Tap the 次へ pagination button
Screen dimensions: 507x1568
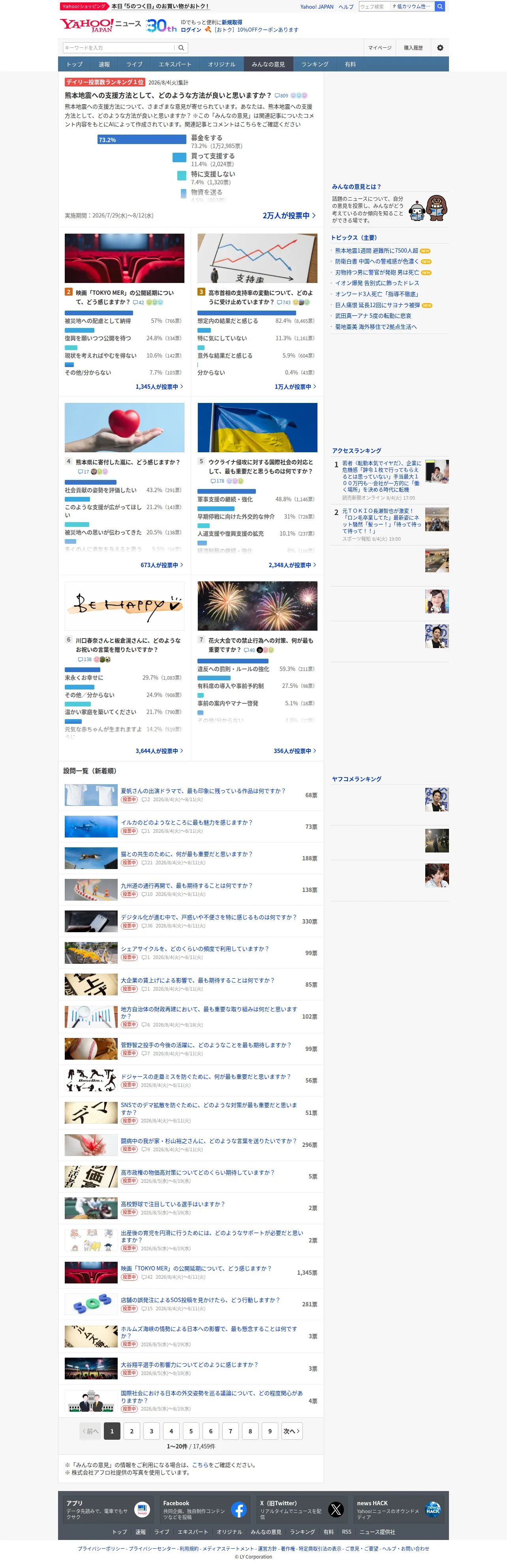tap(291, 1431)
